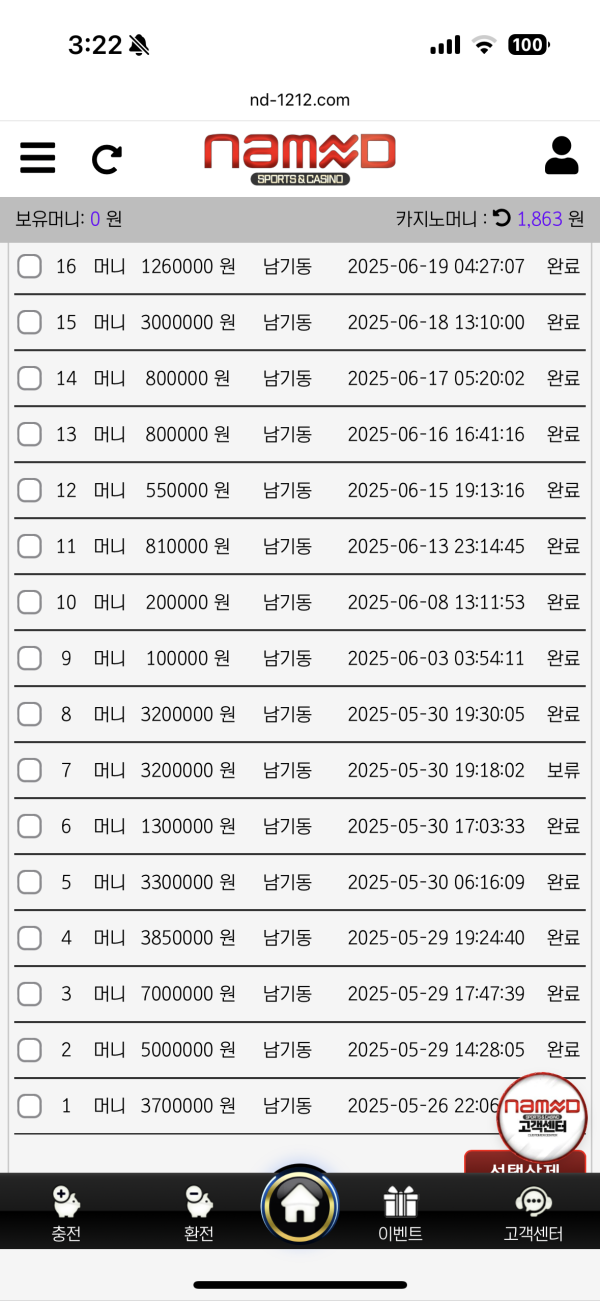Refresh the casino money balance
The height and width of the screenshot is (1301, 600).
coord(502,218)
